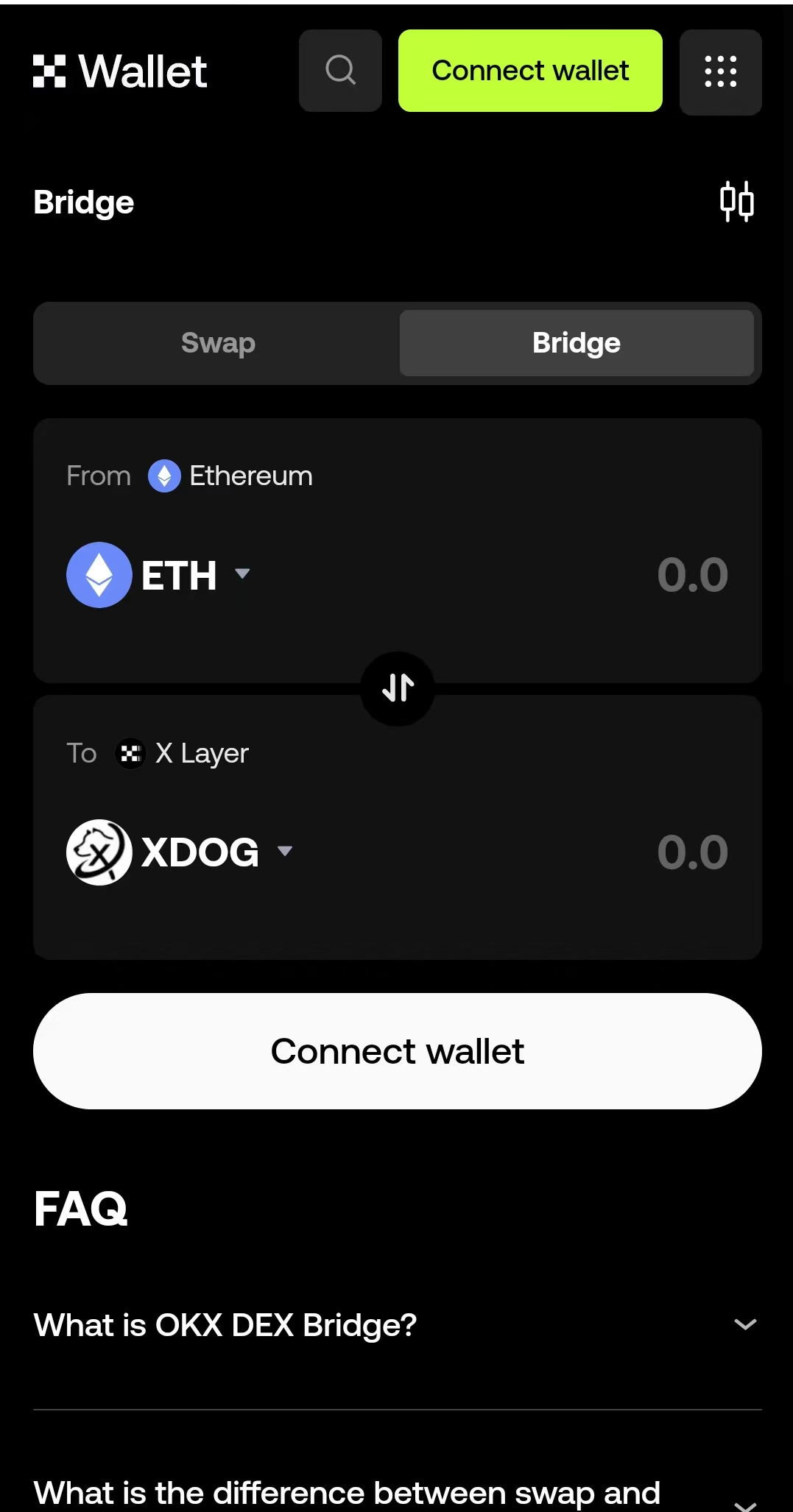Switch to the Swap tab
The width and height of the screenshot is (793, 1512).
click(218, 343)
